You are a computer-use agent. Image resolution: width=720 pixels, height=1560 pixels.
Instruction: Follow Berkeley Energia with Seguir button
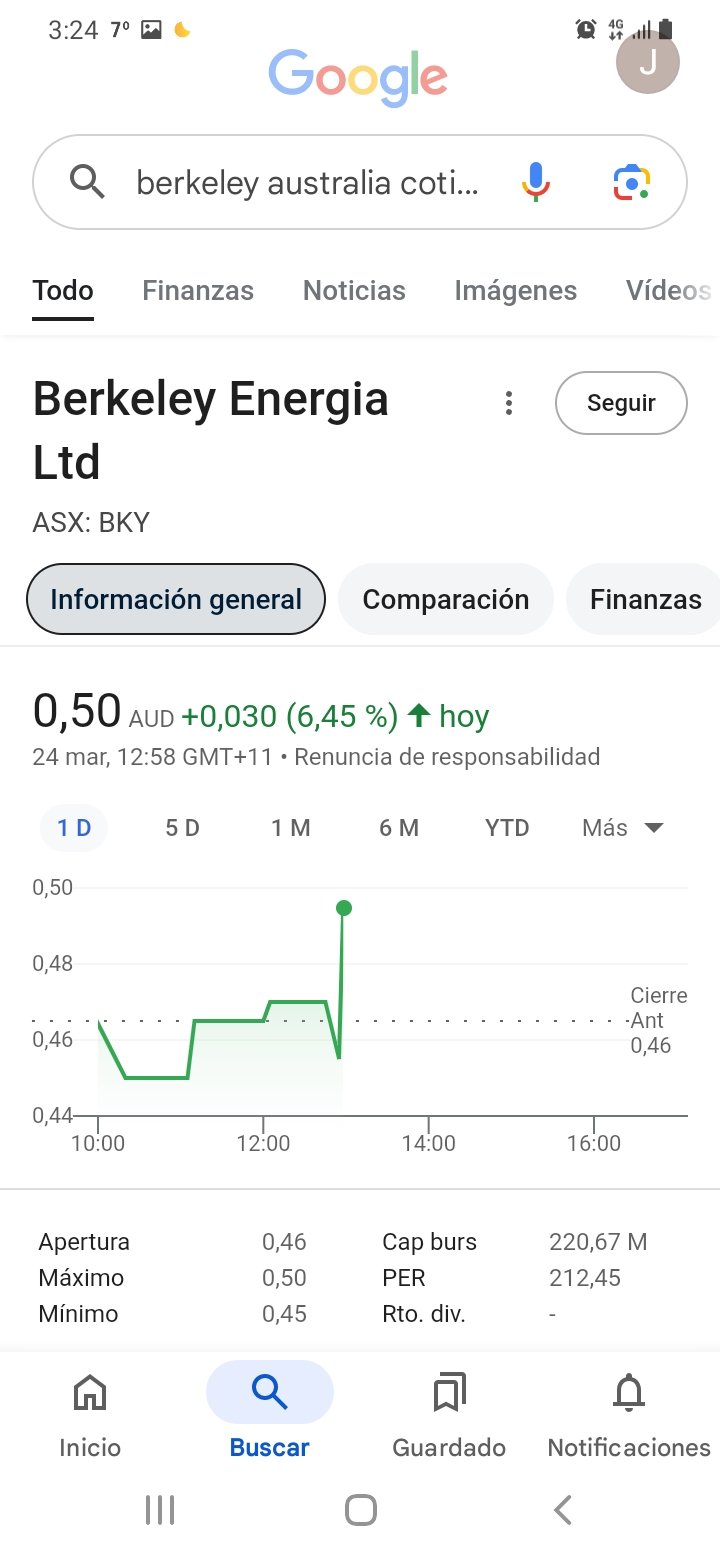621,403
